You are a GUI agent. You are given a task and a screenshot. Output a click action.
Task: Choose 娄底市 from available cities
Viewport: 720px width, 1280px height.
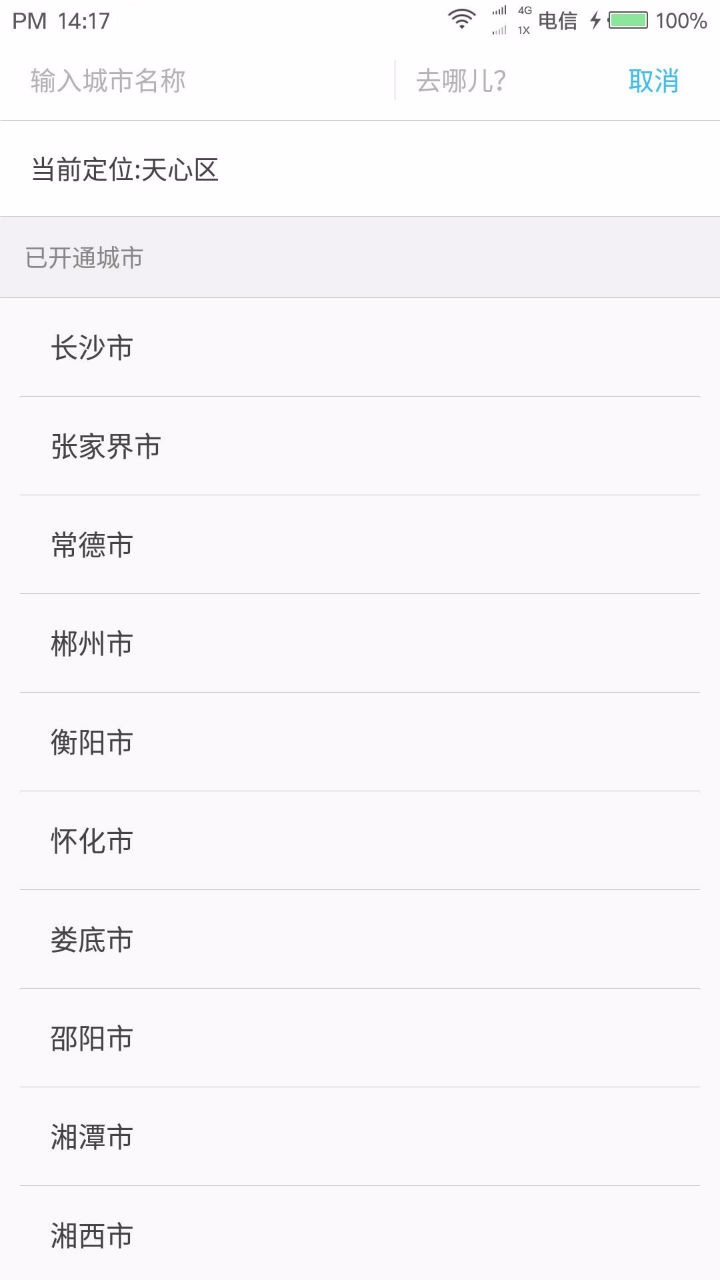point(90,940)
